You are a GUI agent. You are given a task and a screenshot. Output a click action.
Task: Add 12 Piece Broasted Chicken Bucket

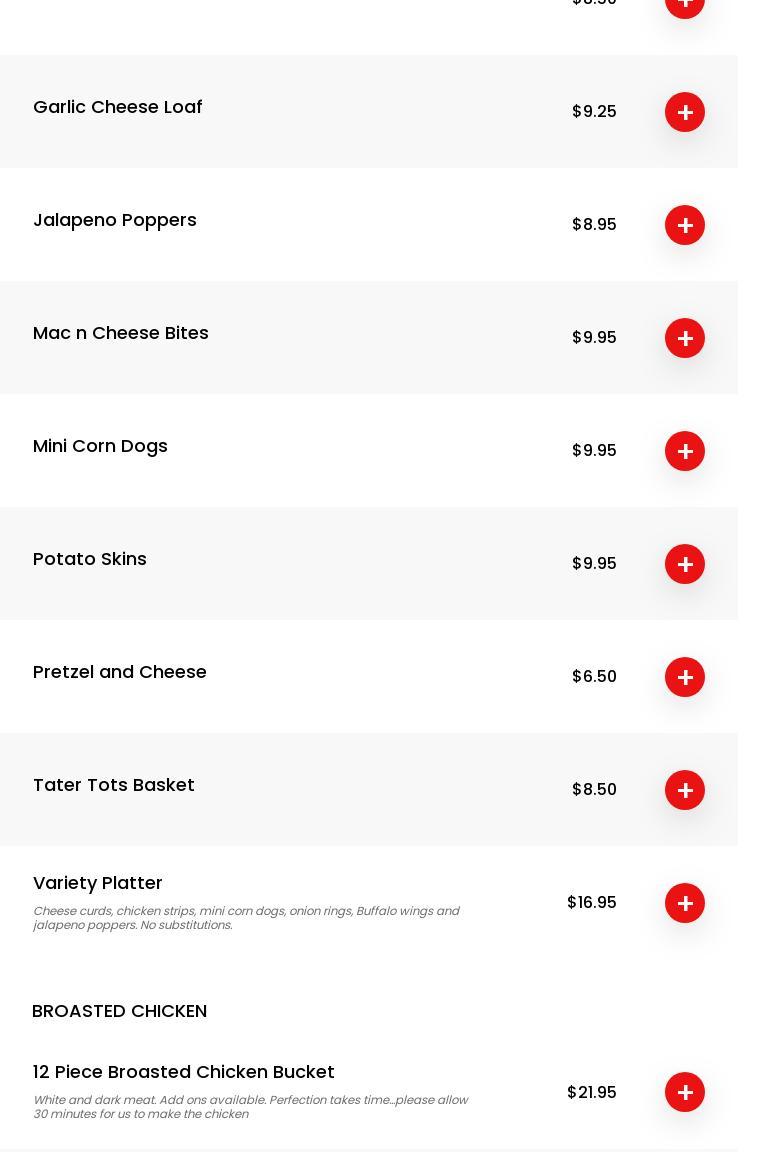[x=685, y=1092]
